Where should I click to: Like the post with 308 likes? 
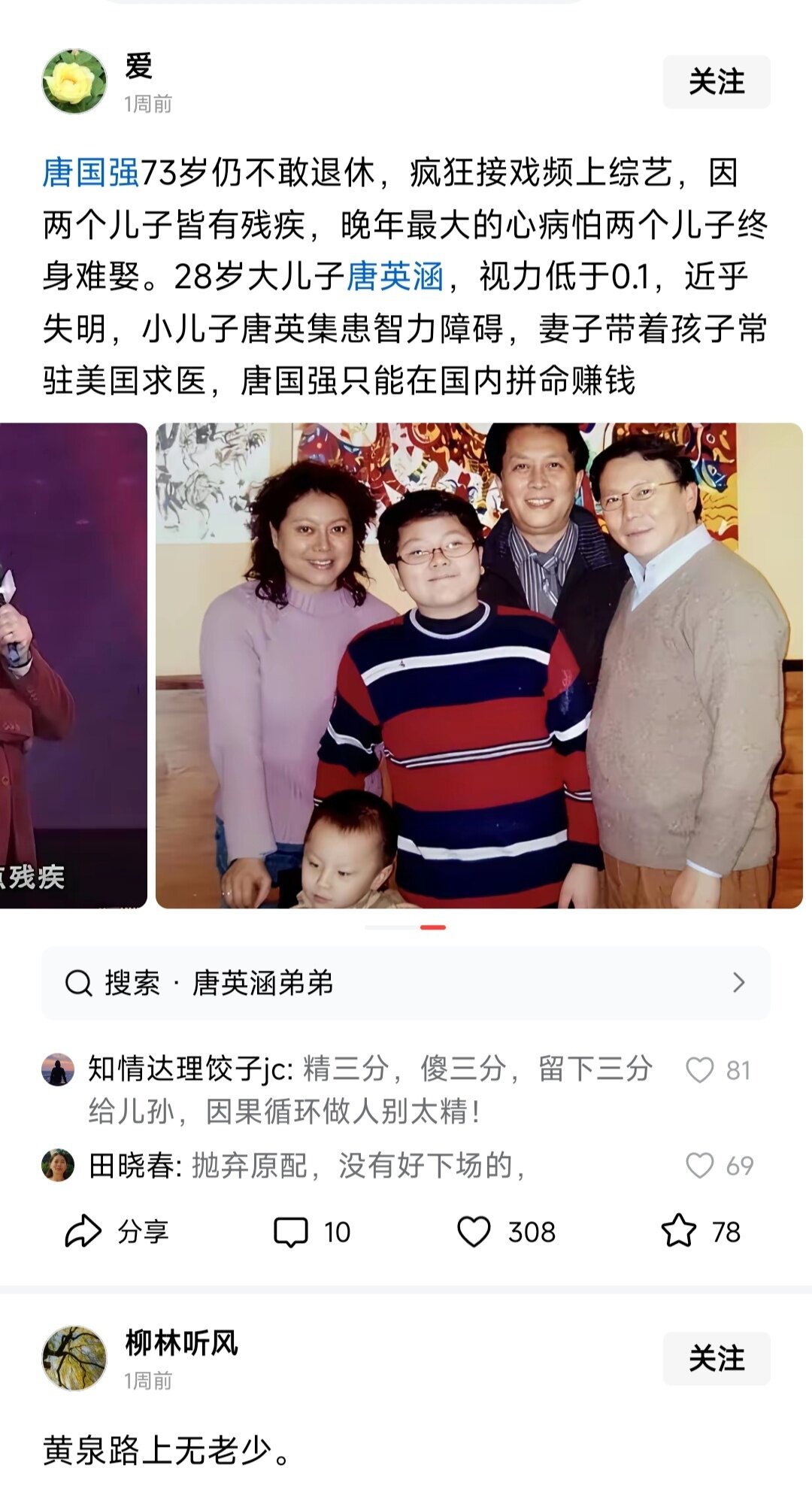[505, 1232]
